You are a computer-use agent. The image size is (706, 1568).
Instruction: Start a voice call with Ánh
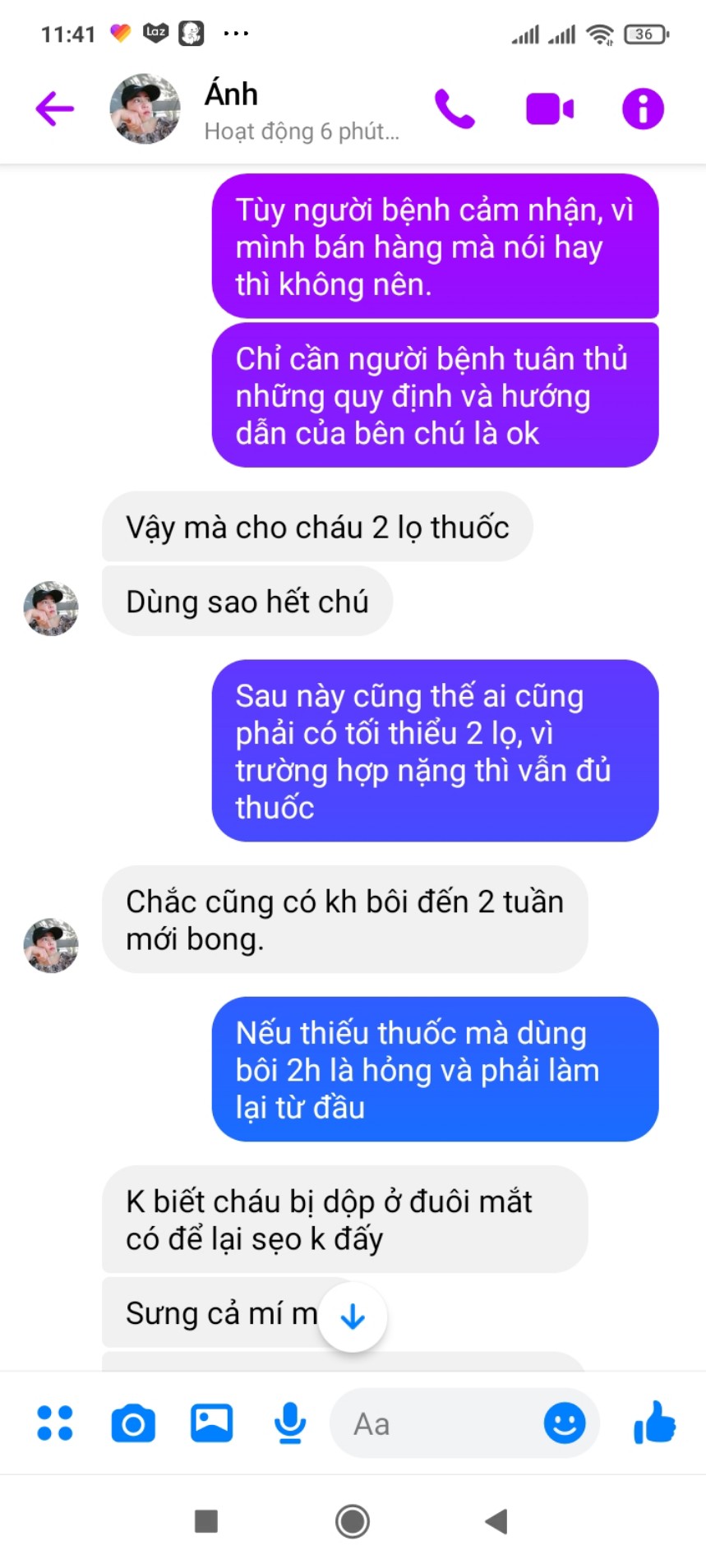coord(455,108)
